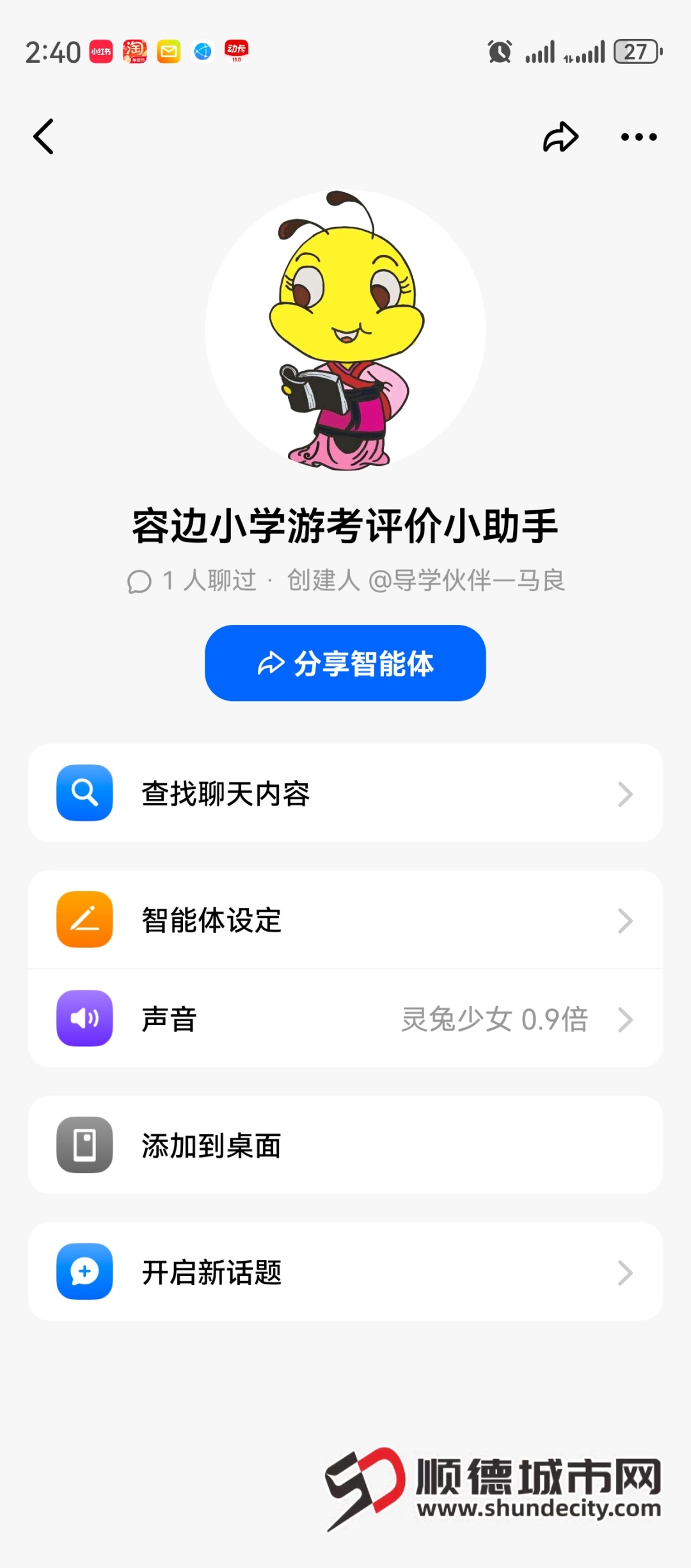The width and height of the screenshot is (691, 1568).
Task: View the agent's avatar picture
Action: (x=345, y=330)
